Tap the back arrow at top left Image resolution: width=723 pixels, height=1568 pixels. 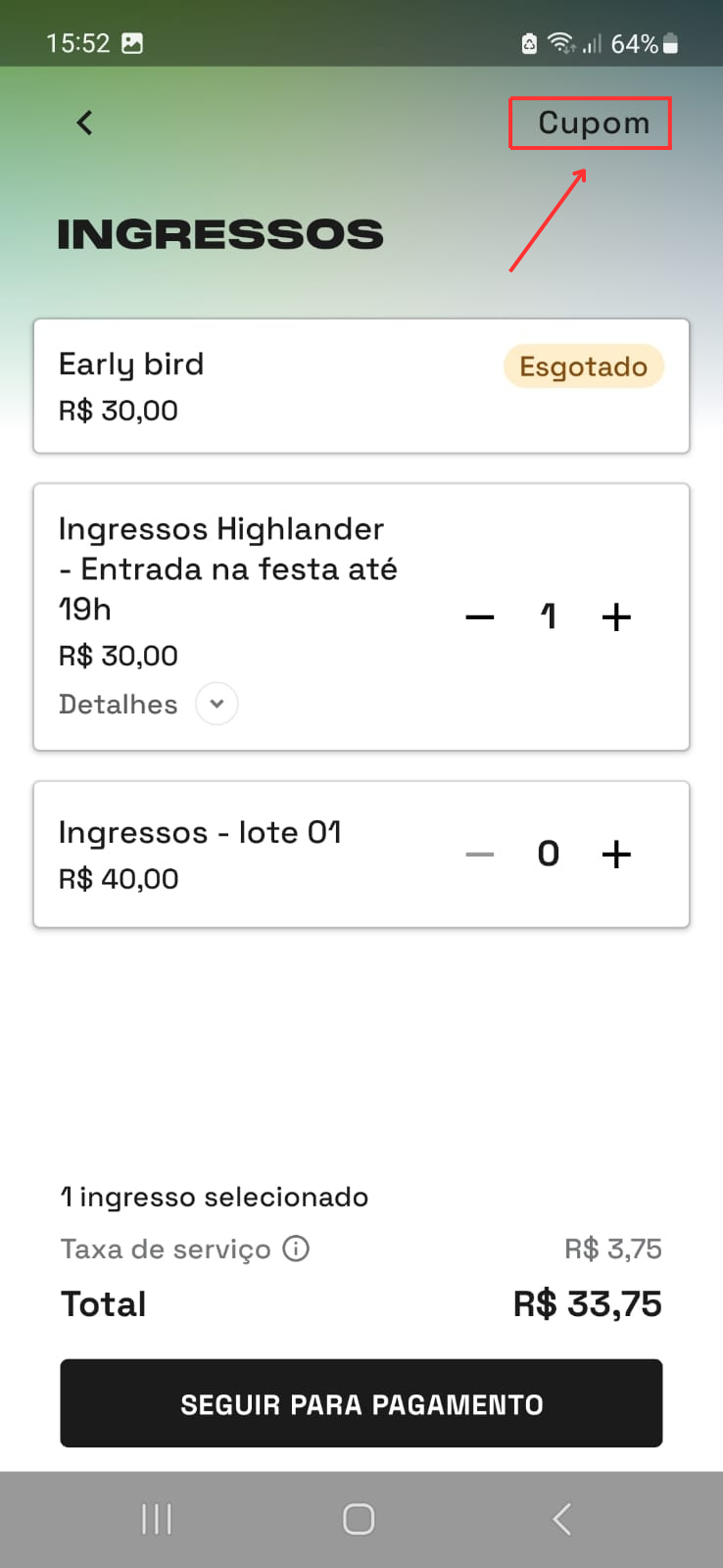(x=84, y=122)
